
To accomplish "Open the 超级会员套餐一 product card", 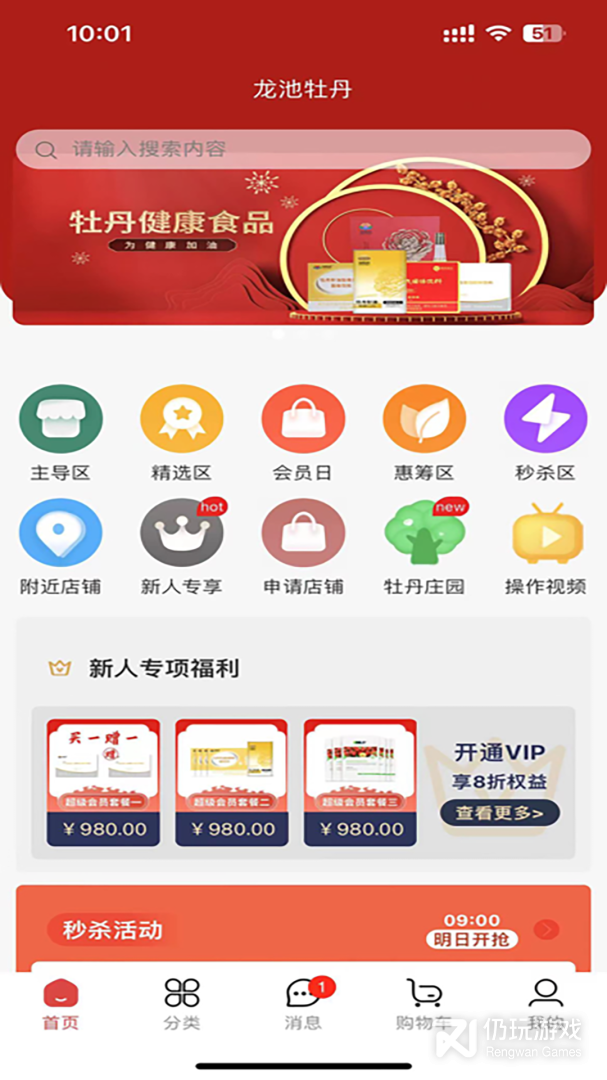I will click(x=103, y=782).
